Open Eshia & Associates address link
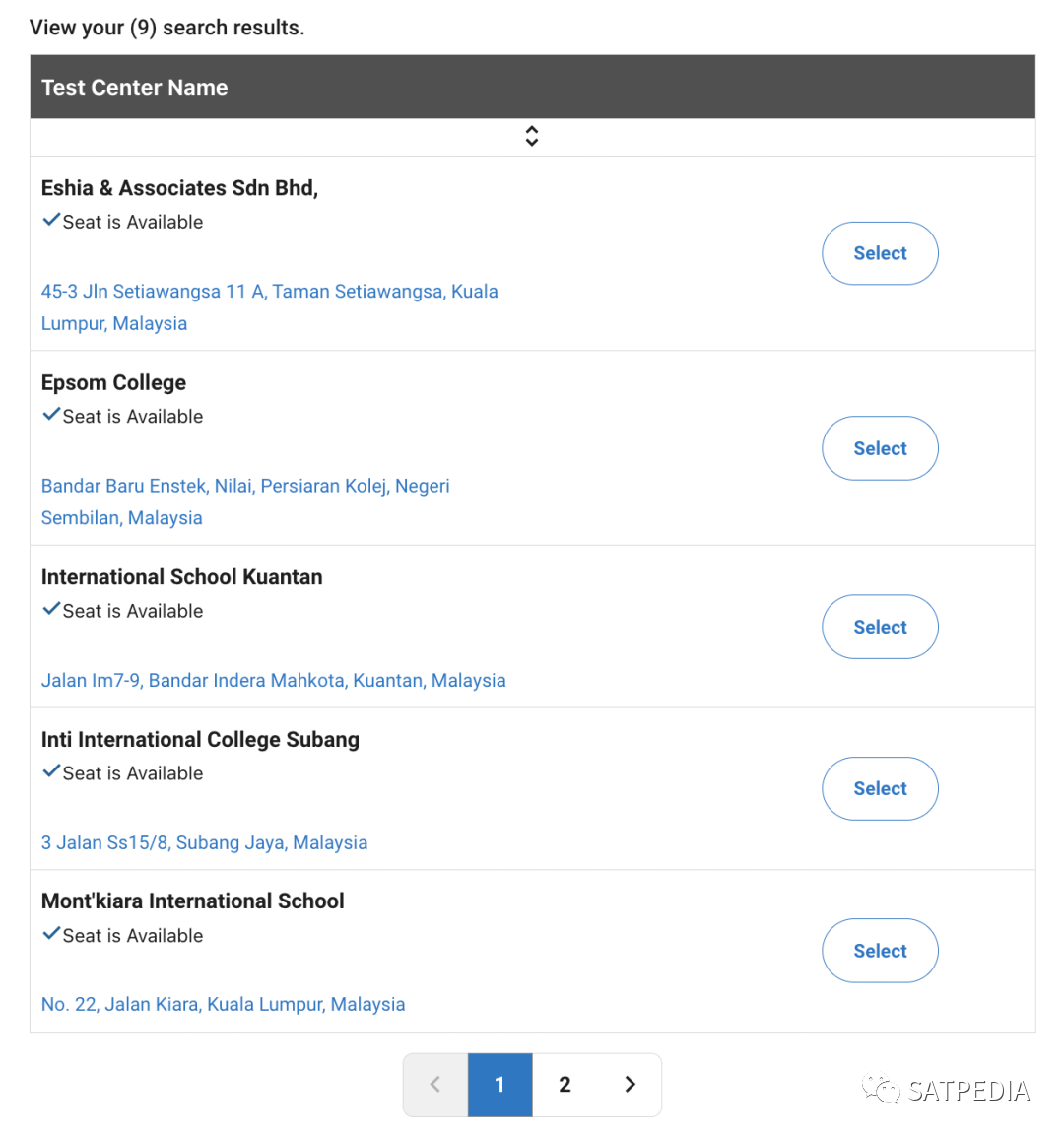1064x1135 pixels. [269, 292]
